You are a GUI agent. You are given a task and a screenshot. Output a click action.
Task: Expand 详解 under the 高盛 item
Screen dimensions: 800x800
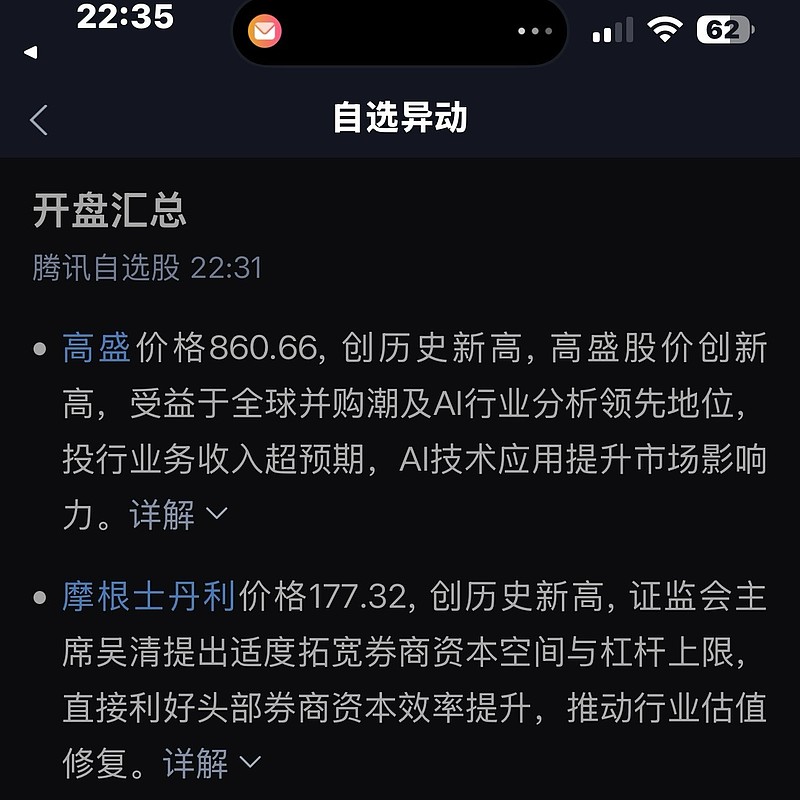point(179,515)
